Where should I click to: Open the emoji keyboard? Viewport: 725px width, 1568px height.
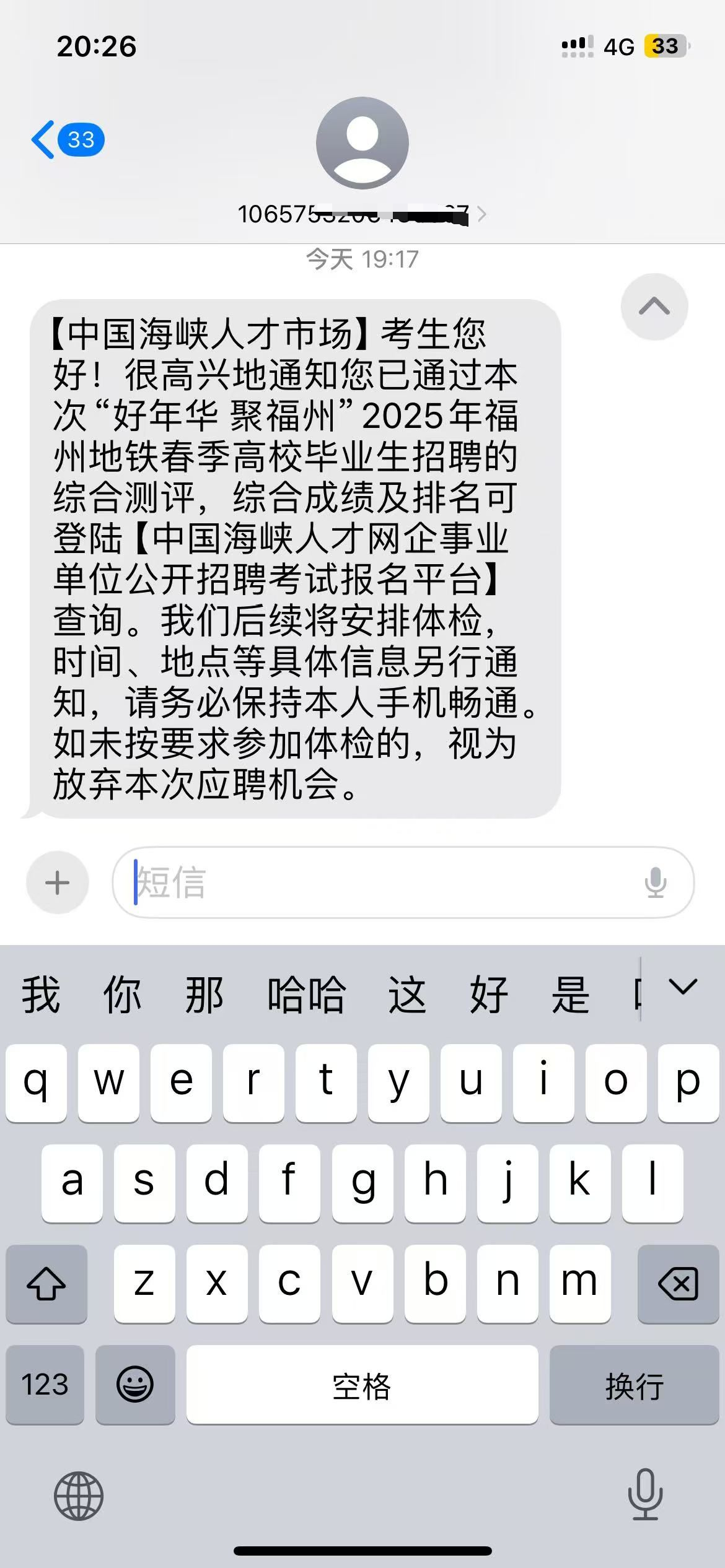(x=135, y=1385)
